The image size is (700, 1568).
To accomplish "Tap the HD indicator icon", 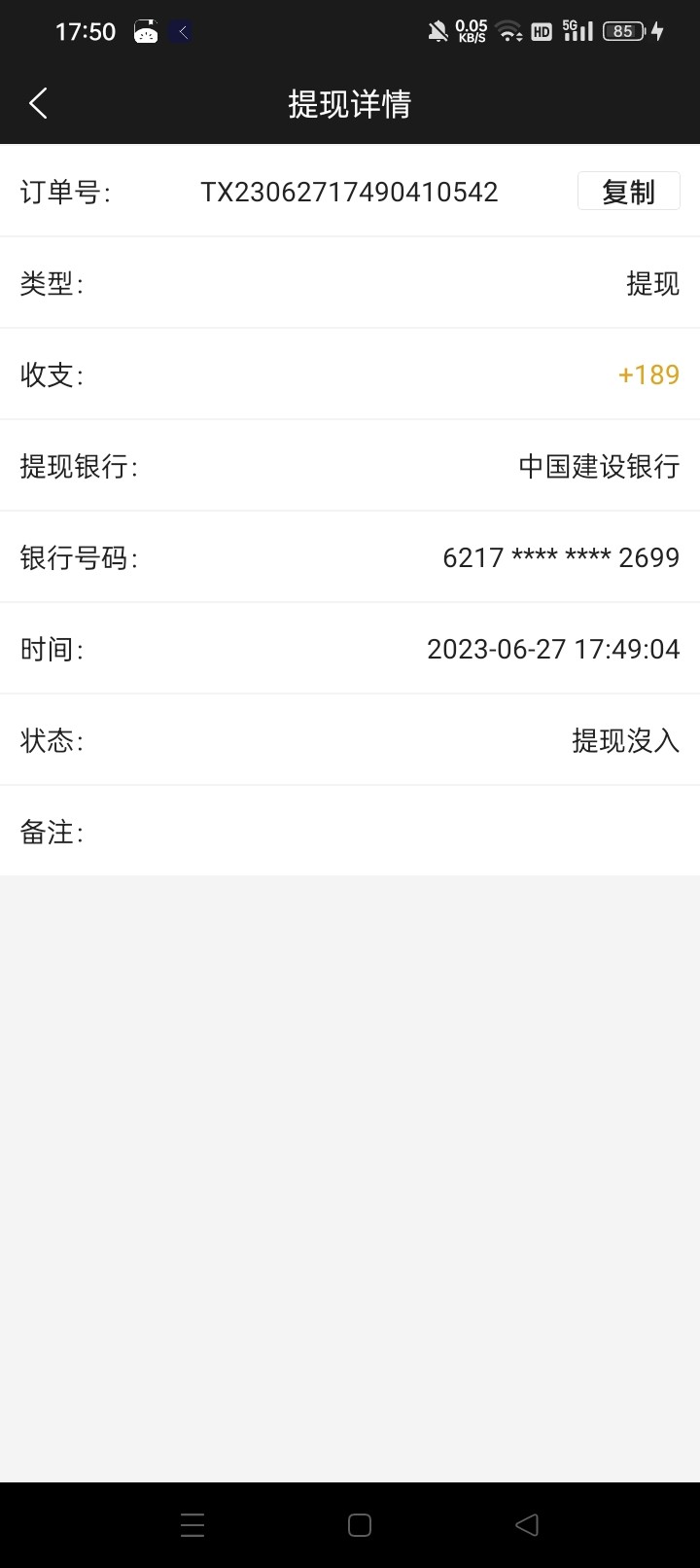I will pos(541,31).
